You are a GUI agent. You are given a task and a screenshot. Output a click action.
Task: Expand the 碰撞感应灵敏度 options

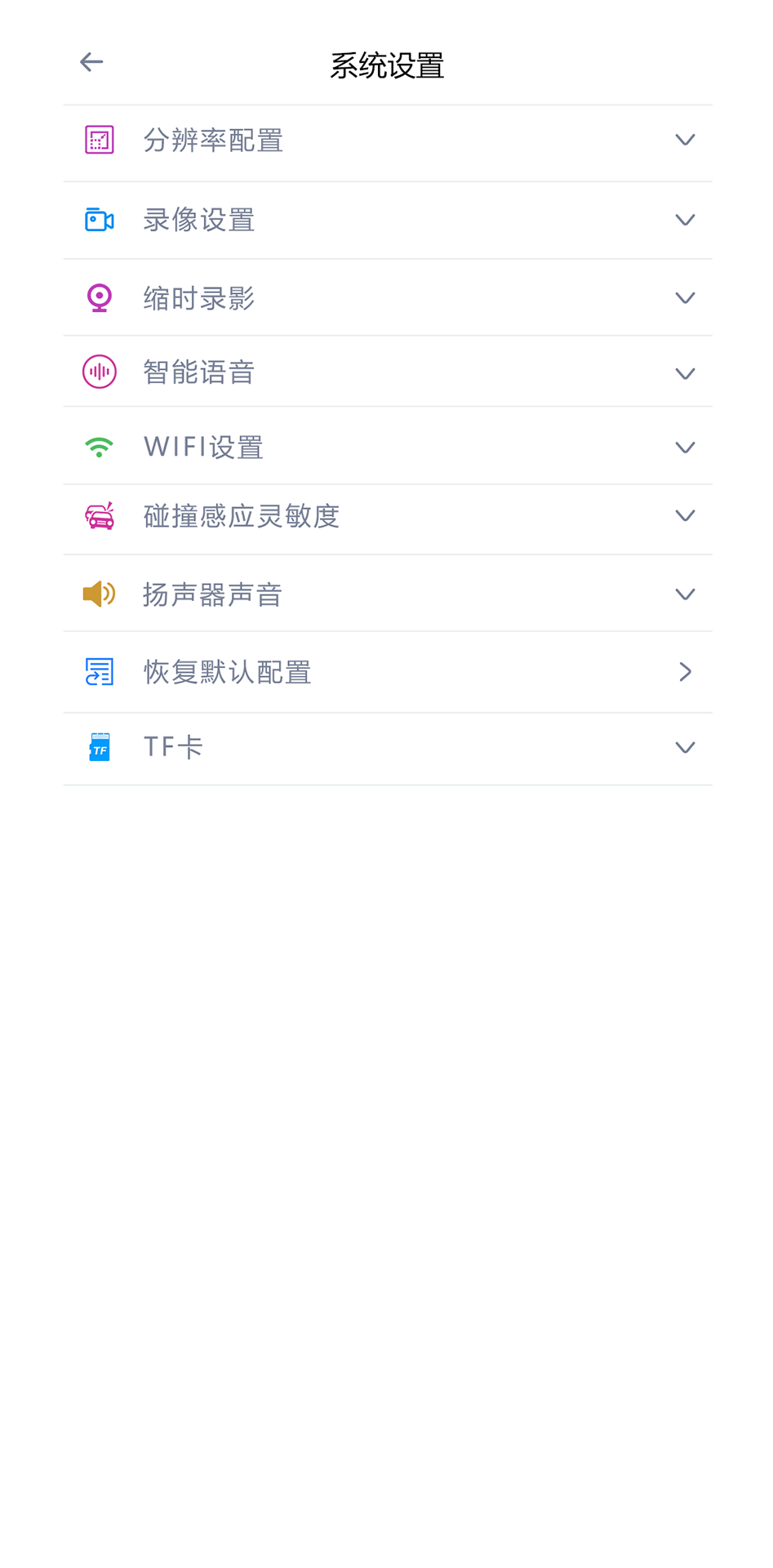[x=685, y=516]
